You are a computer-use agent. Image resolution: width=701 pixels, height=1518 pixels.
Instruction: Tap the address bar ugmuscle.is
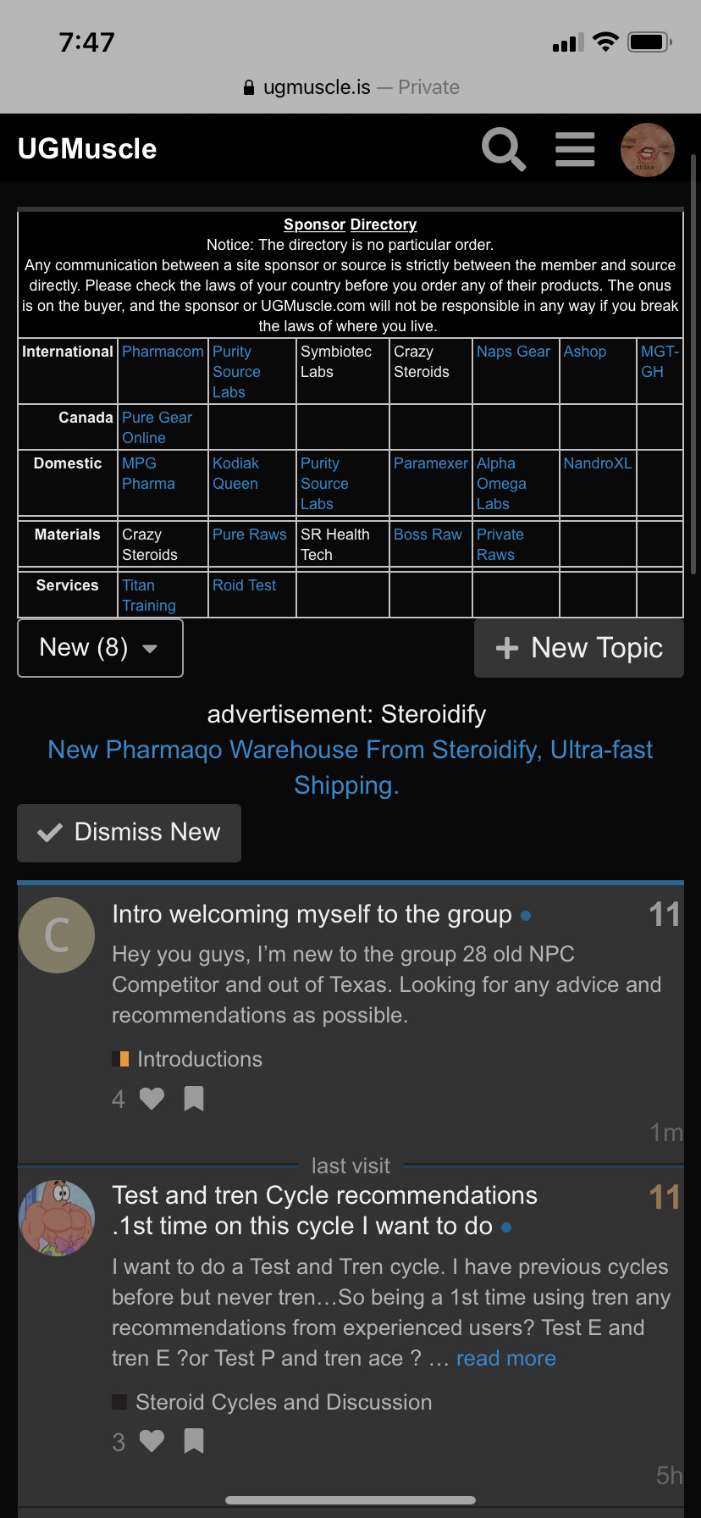pos(350,87)
